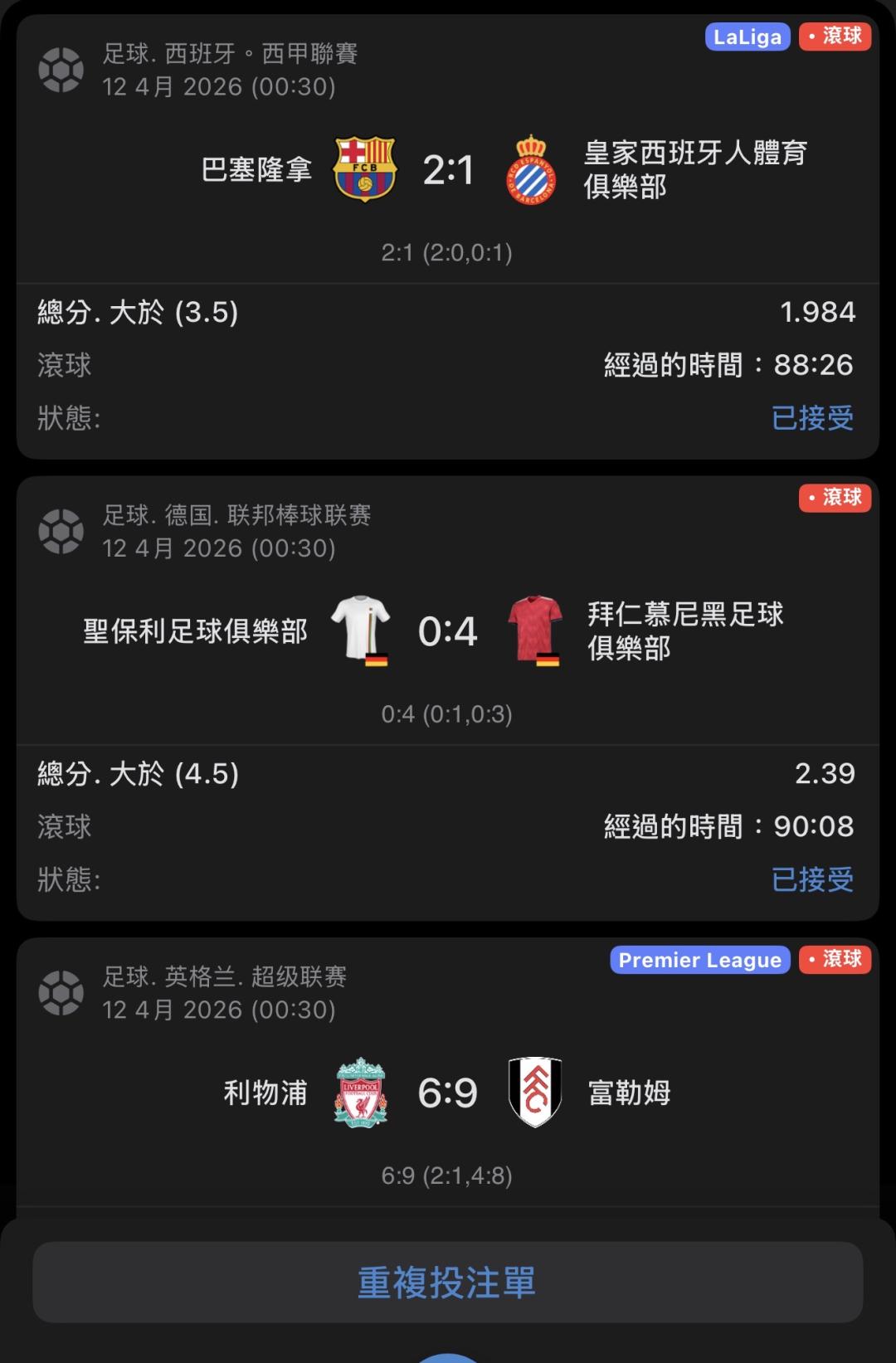
Task: Open the St. Pauli vs Bayern 0:4 card
Action: coord(448,699)
